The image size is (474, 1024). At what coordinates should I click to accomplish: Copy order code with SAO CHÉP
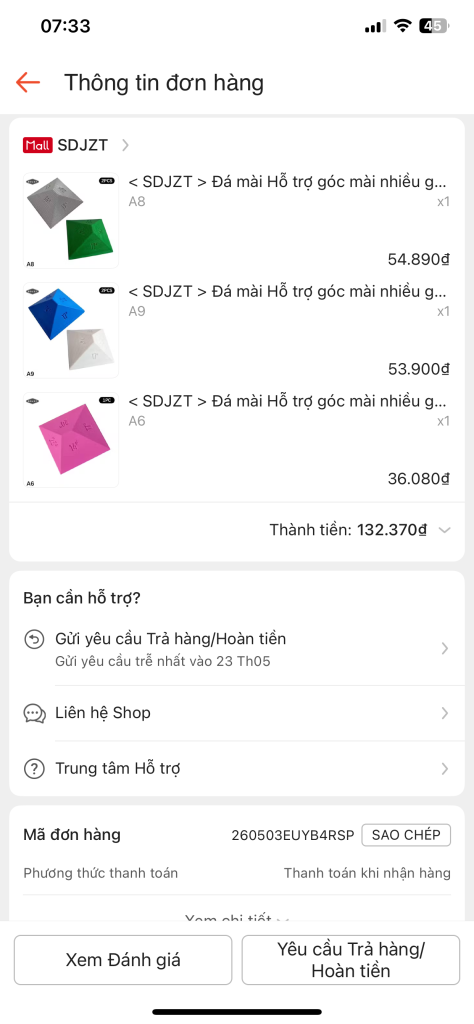point(406,835)
